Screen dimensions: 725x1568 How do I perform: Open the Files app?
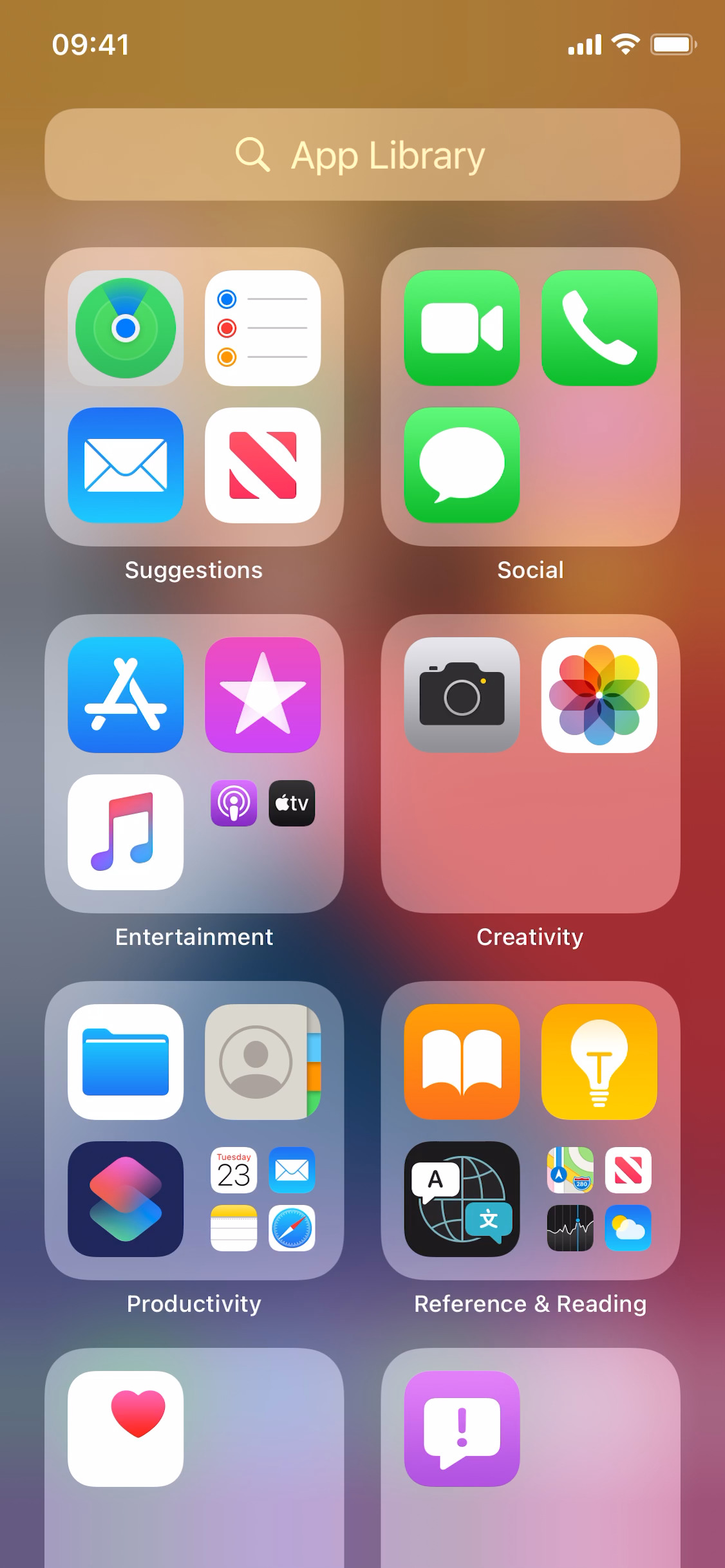(x=125, y=1062)
